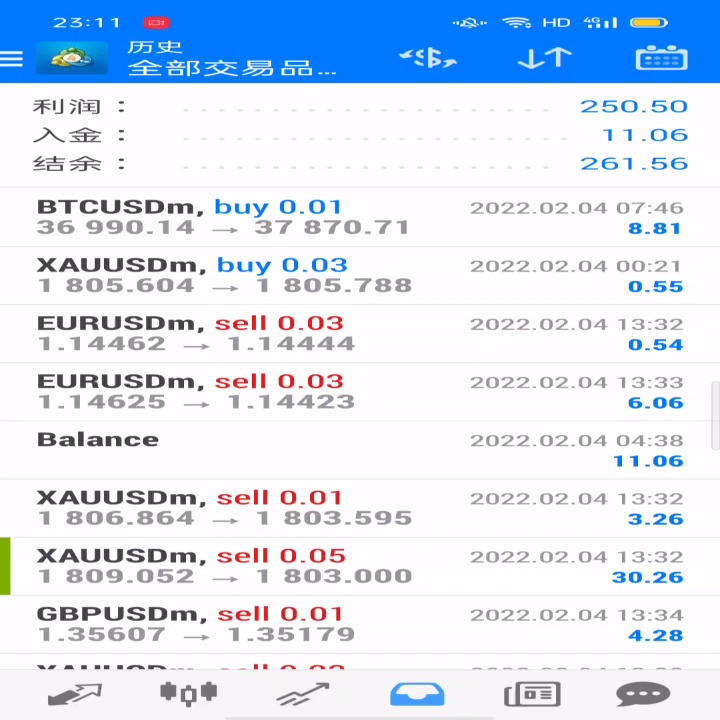
Task: View the XAUUSDm sell 0.01 trade
Action: [360, 508]
